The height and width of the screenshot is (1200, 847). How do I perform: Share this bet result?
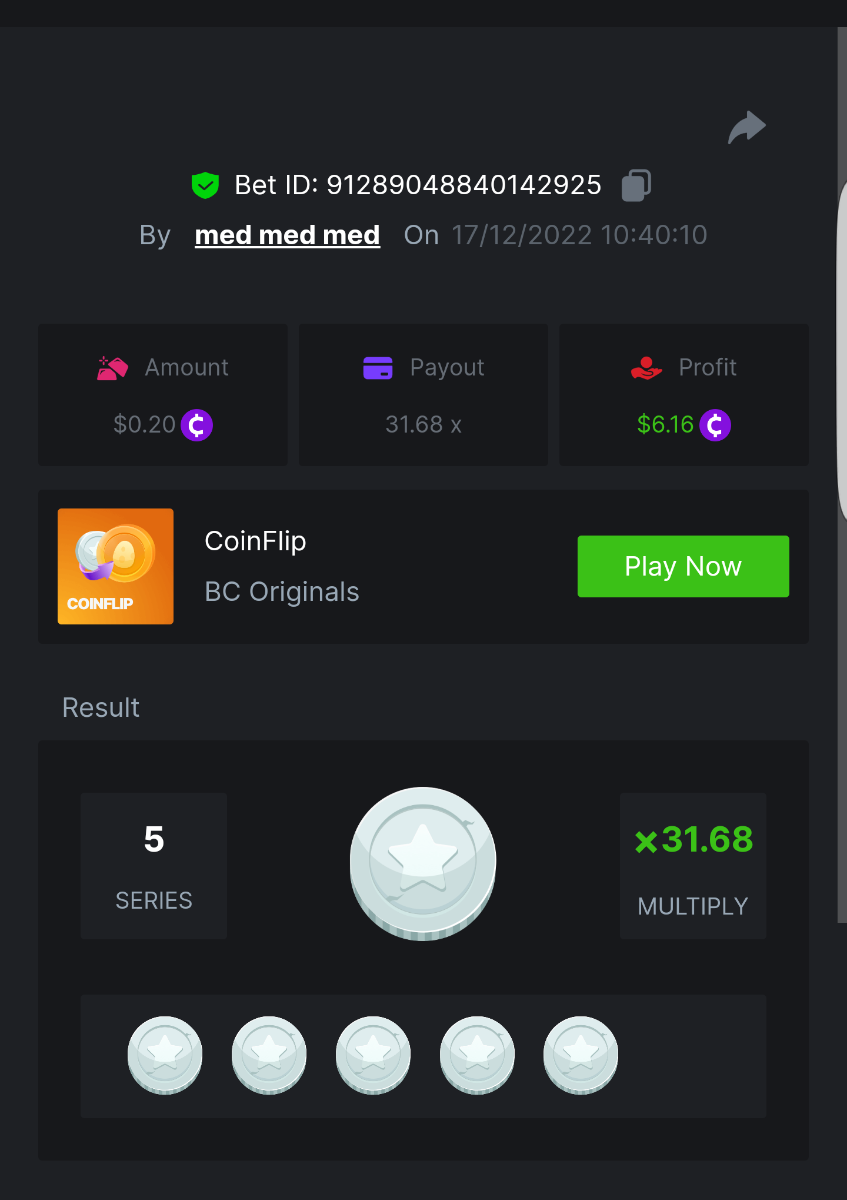click(746, 128)
